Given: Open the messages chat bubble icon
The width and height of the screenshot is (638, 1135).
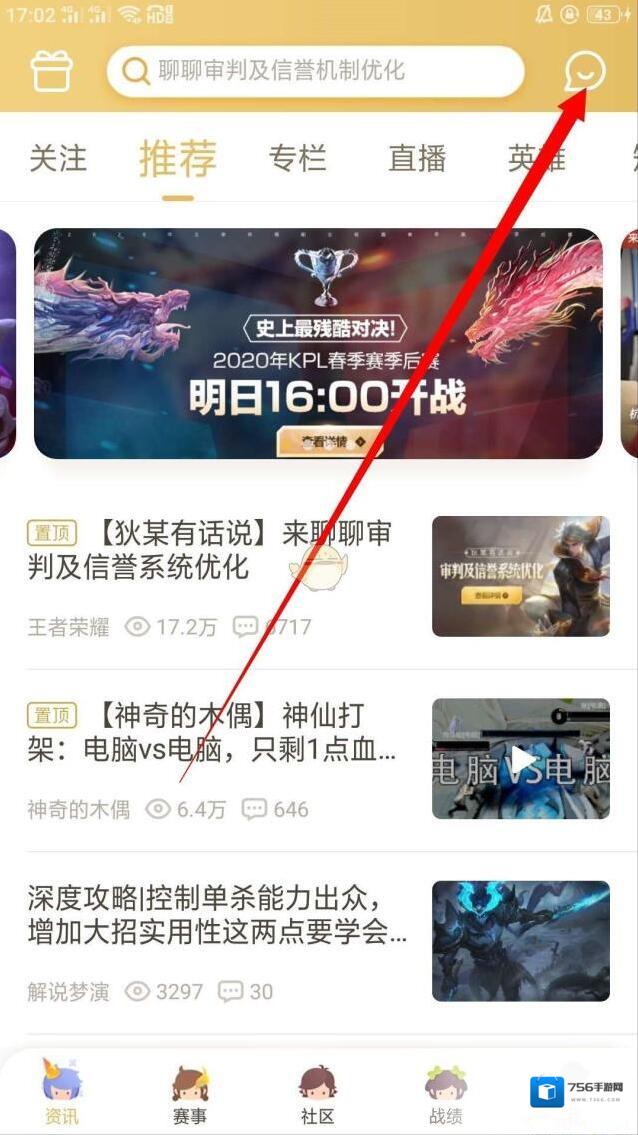Looking at the screenshot, I should pyautogui.click(x=584, y=72).
